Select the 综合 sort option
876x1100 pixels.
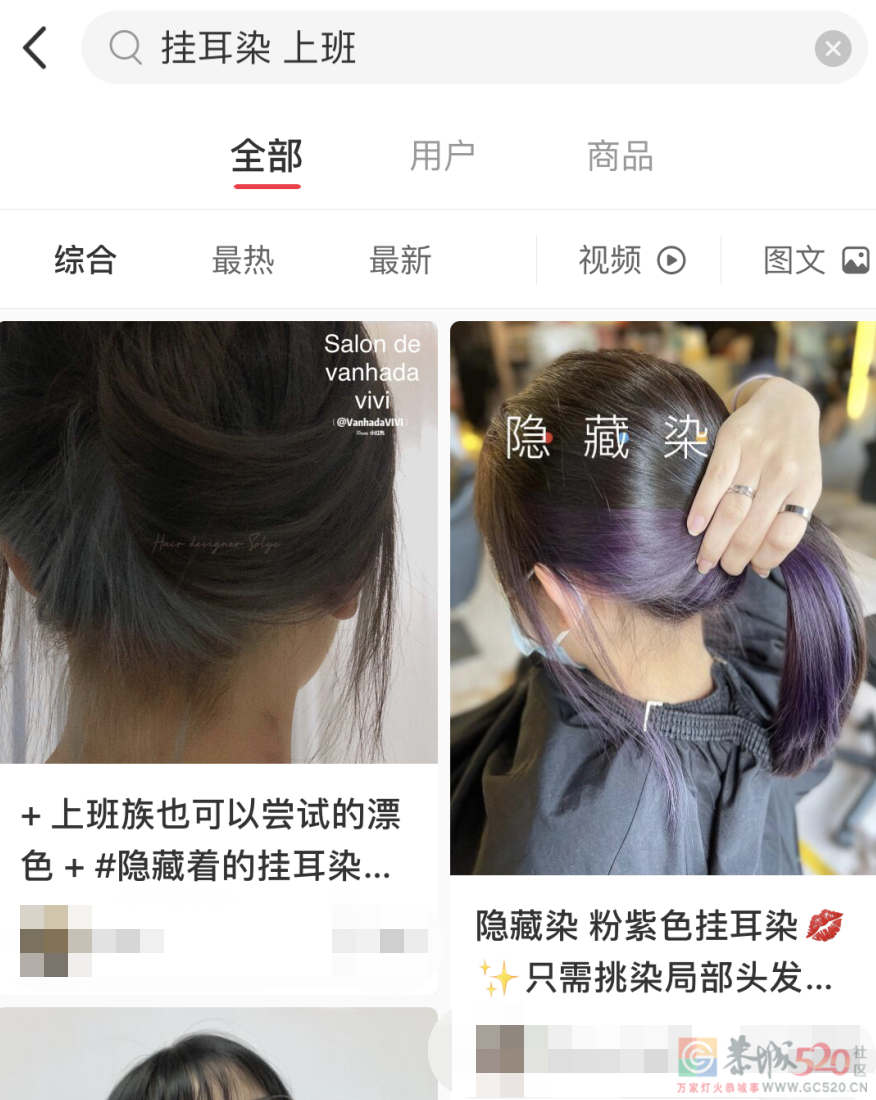pos(84,259)
